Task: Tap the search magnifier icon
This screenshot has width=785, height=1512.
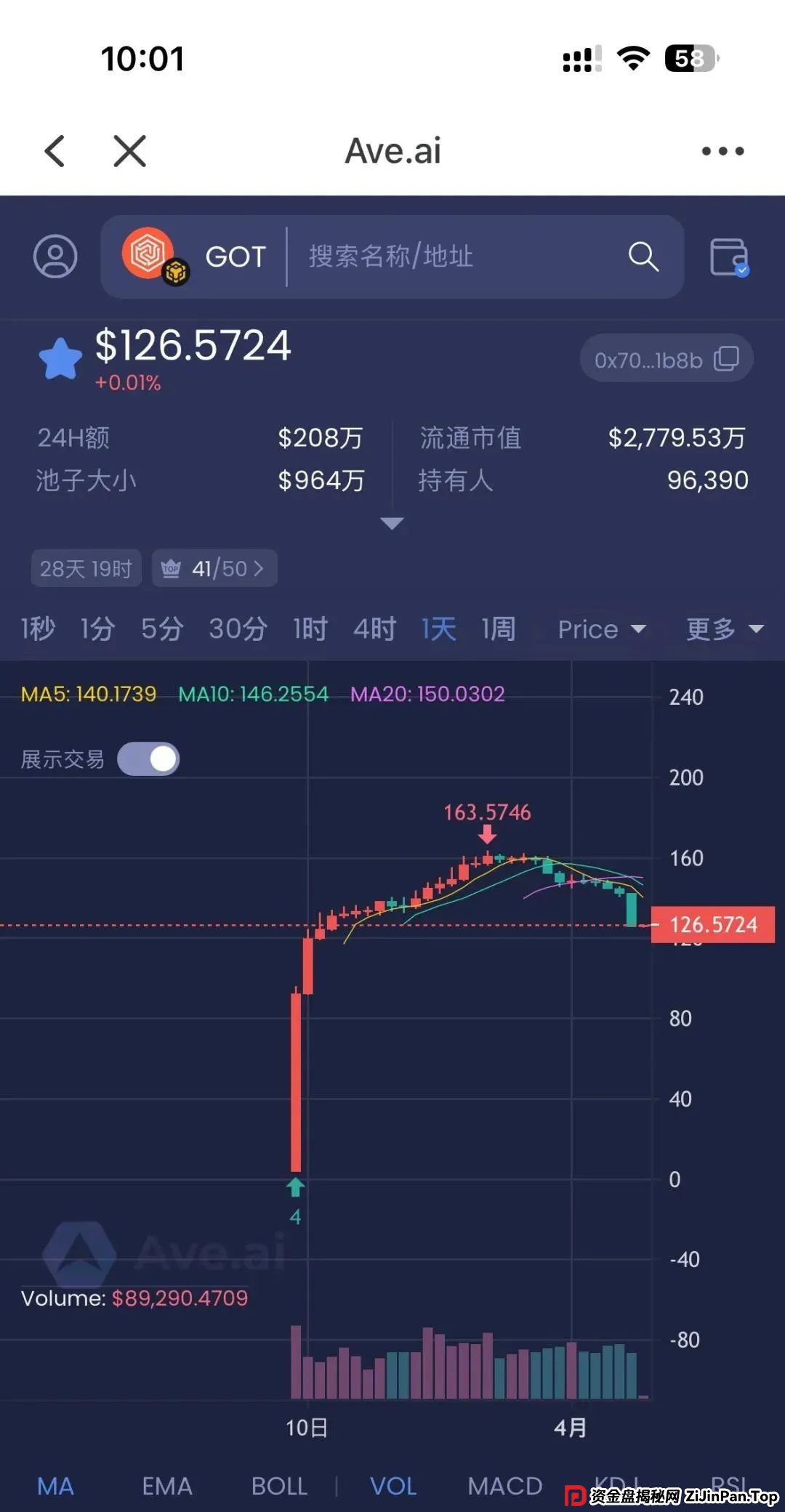Action: click(643, 257)
